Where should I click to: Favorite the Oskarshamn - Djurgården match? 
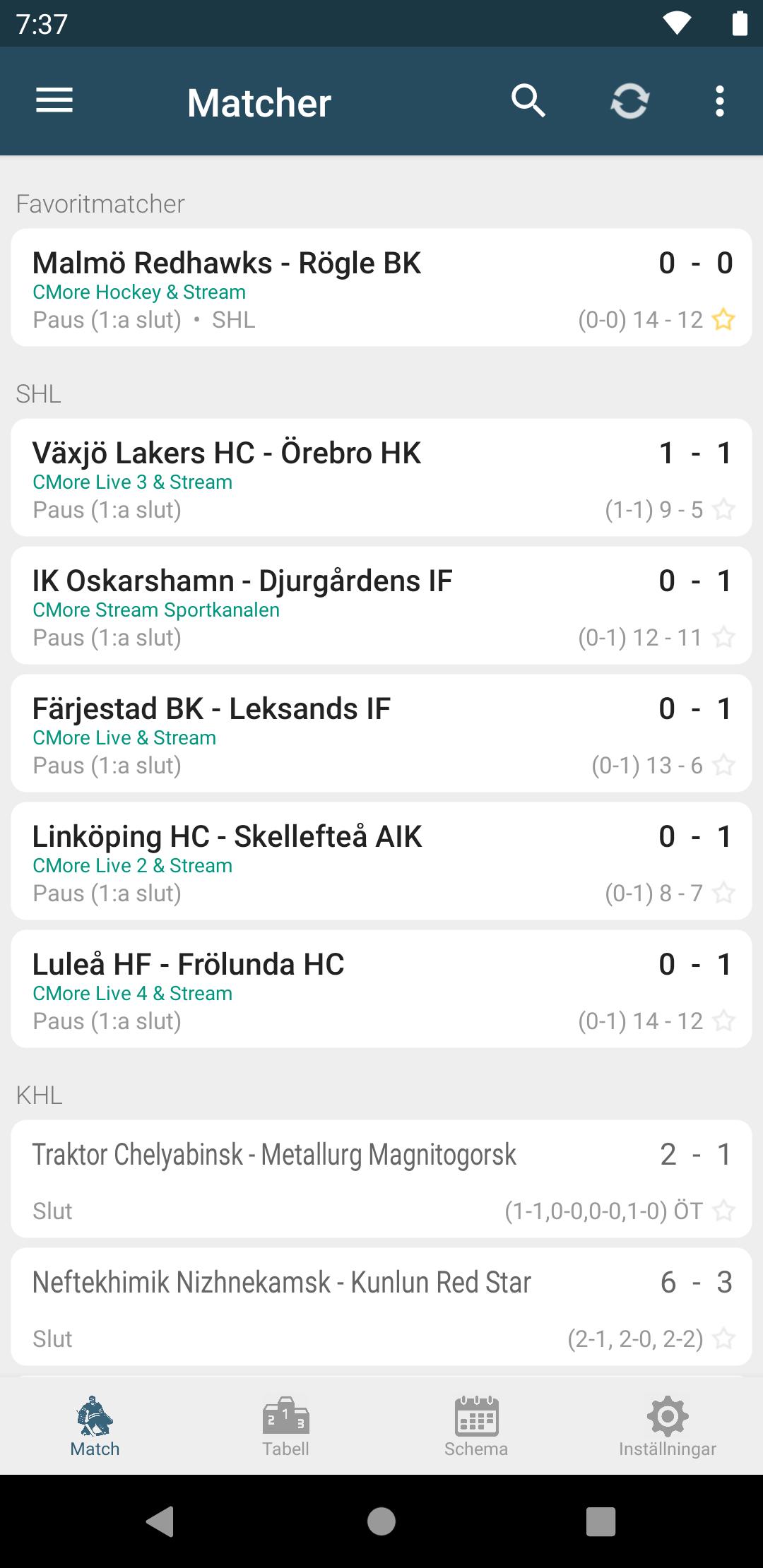[723, 638]
